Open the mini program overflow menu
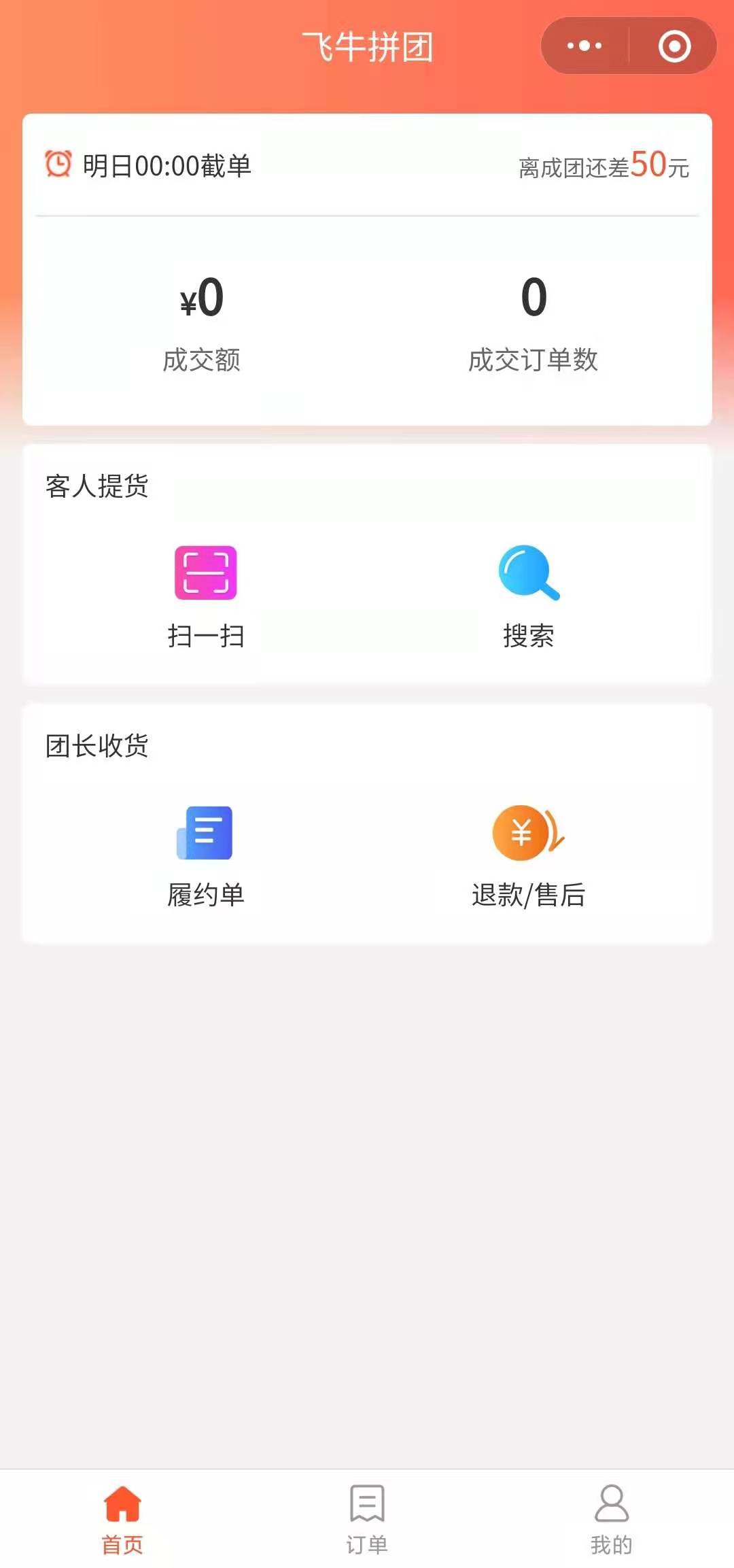Viewport: 734px width, 1568px height. tap(584, 46)
